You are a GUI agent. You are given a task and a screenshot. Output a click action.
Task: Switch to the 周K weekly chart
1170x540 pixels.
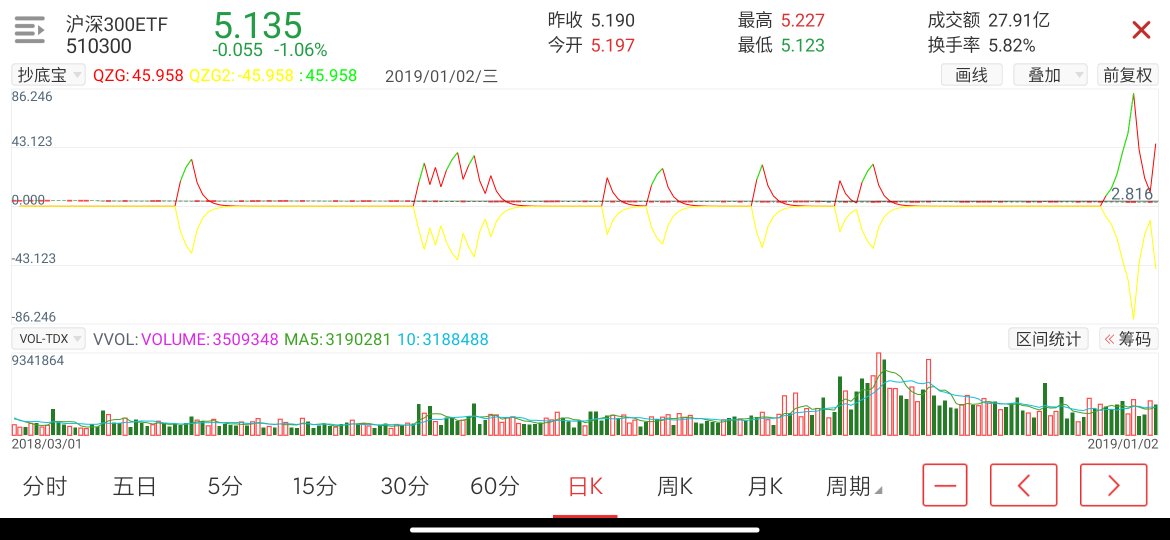click(x=675, y=487)
